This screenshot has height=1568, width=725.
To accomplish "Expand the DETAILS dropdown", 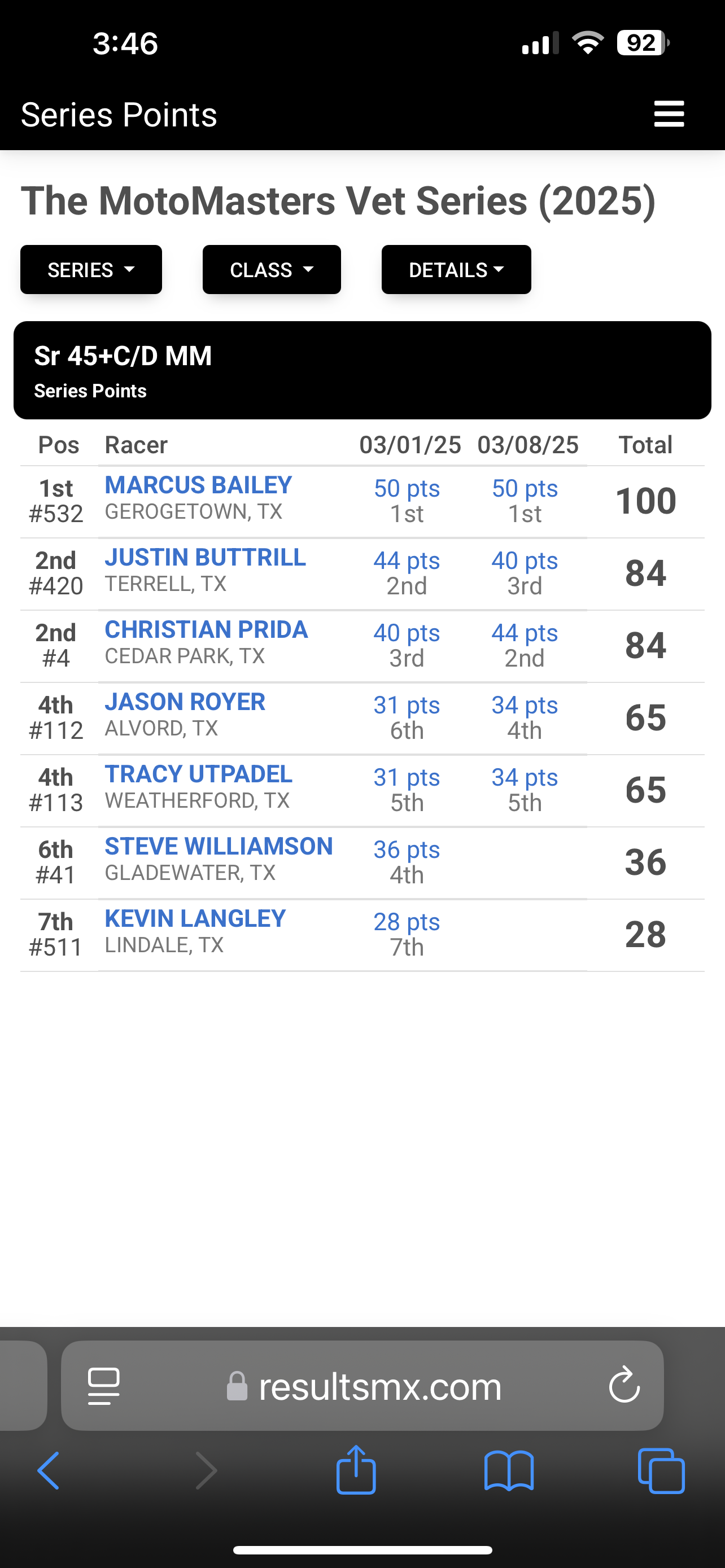I will click(457, 270).
